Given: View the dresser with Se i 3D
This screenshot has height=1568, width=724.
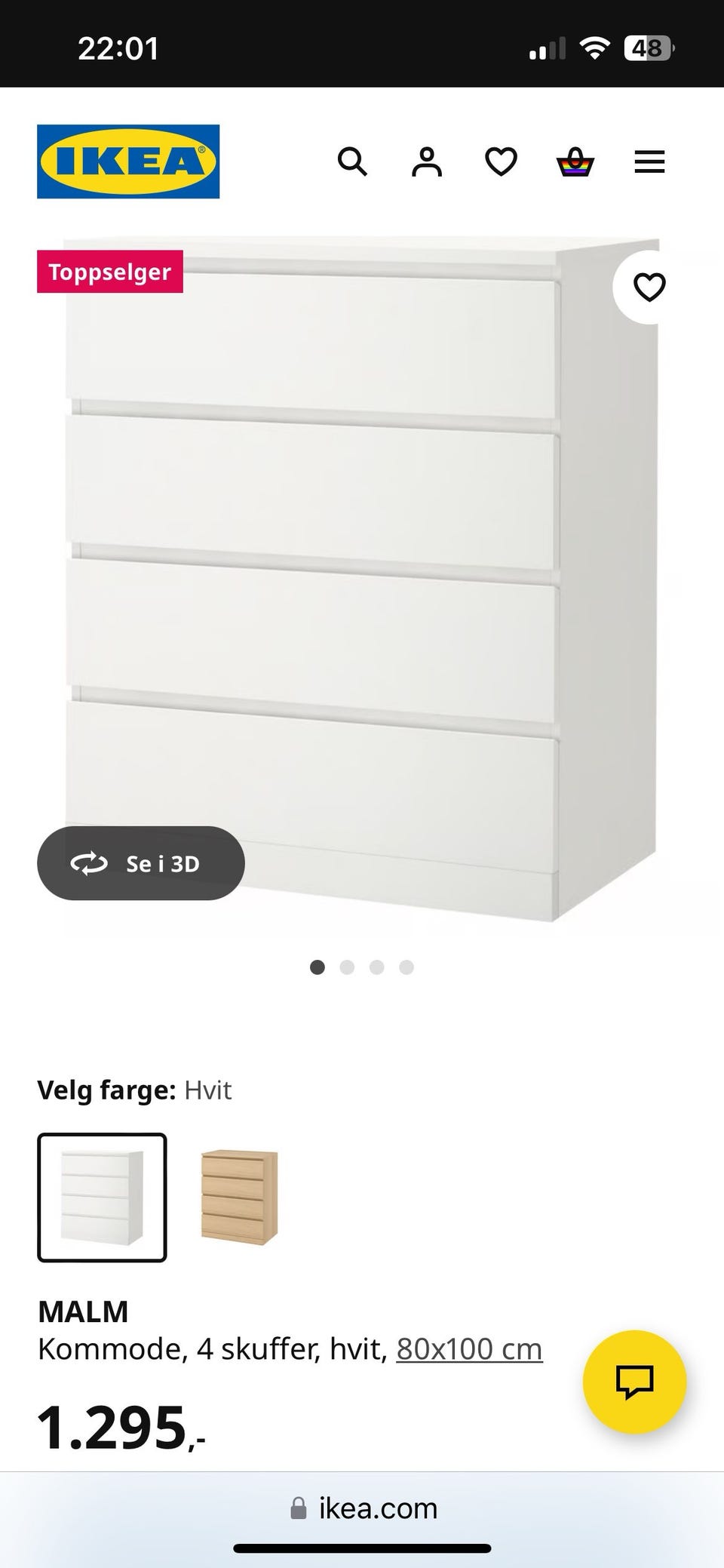Looking at the screenshot, I should tap(141, 863).
